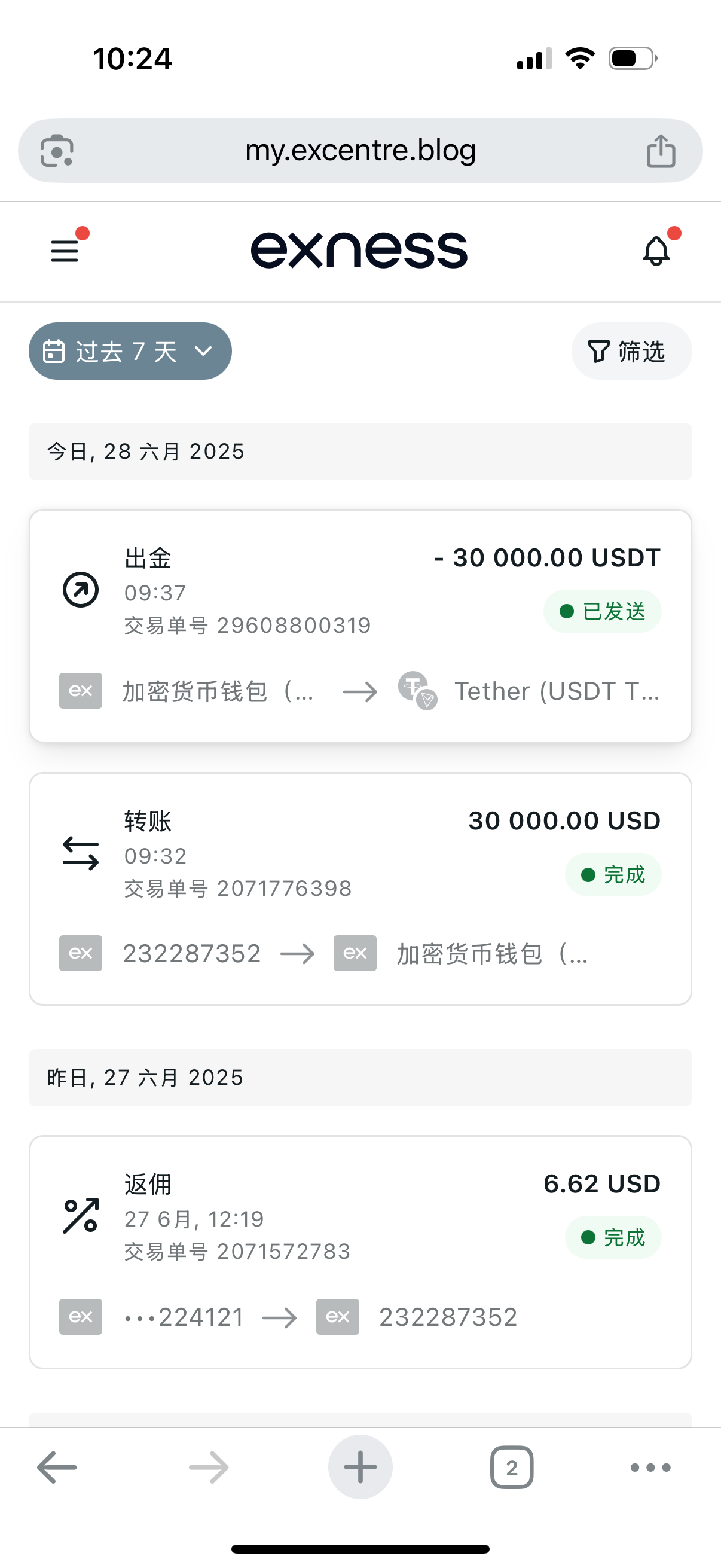Open the notifications bell
Screen dimensions: 721x1568
point(656,251)
